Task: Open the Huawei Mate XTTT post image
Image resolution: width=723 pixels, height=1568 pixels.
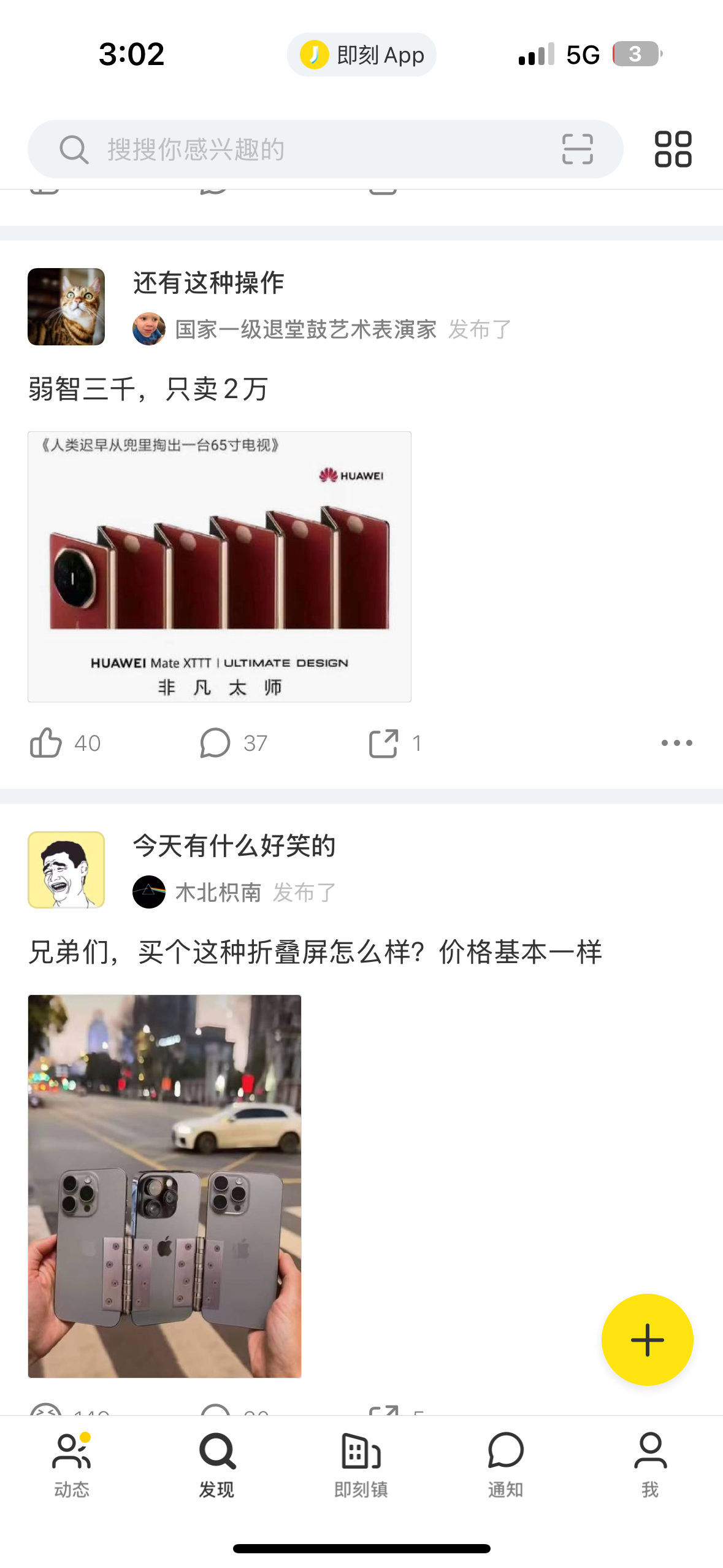Action: tap(219, 566)
